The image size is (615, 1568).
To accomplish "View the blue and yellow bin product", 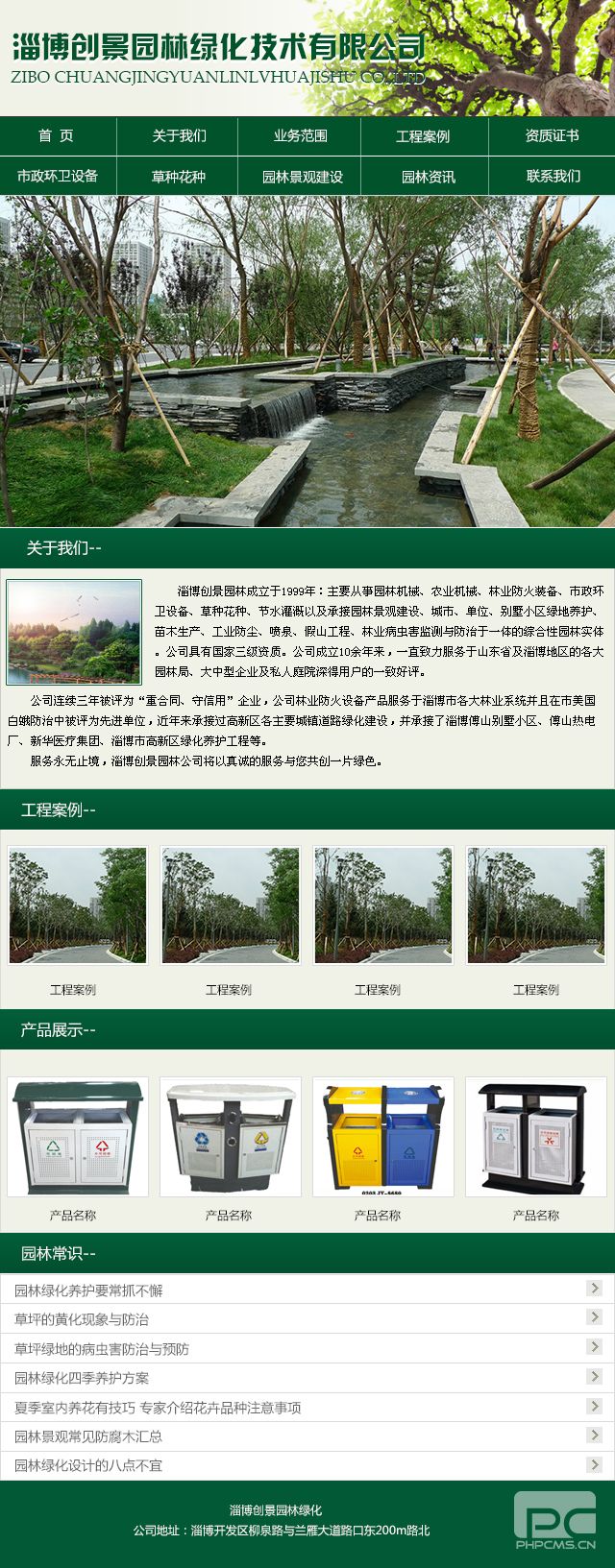I will pyautogui.click(x=383, y=1137).
